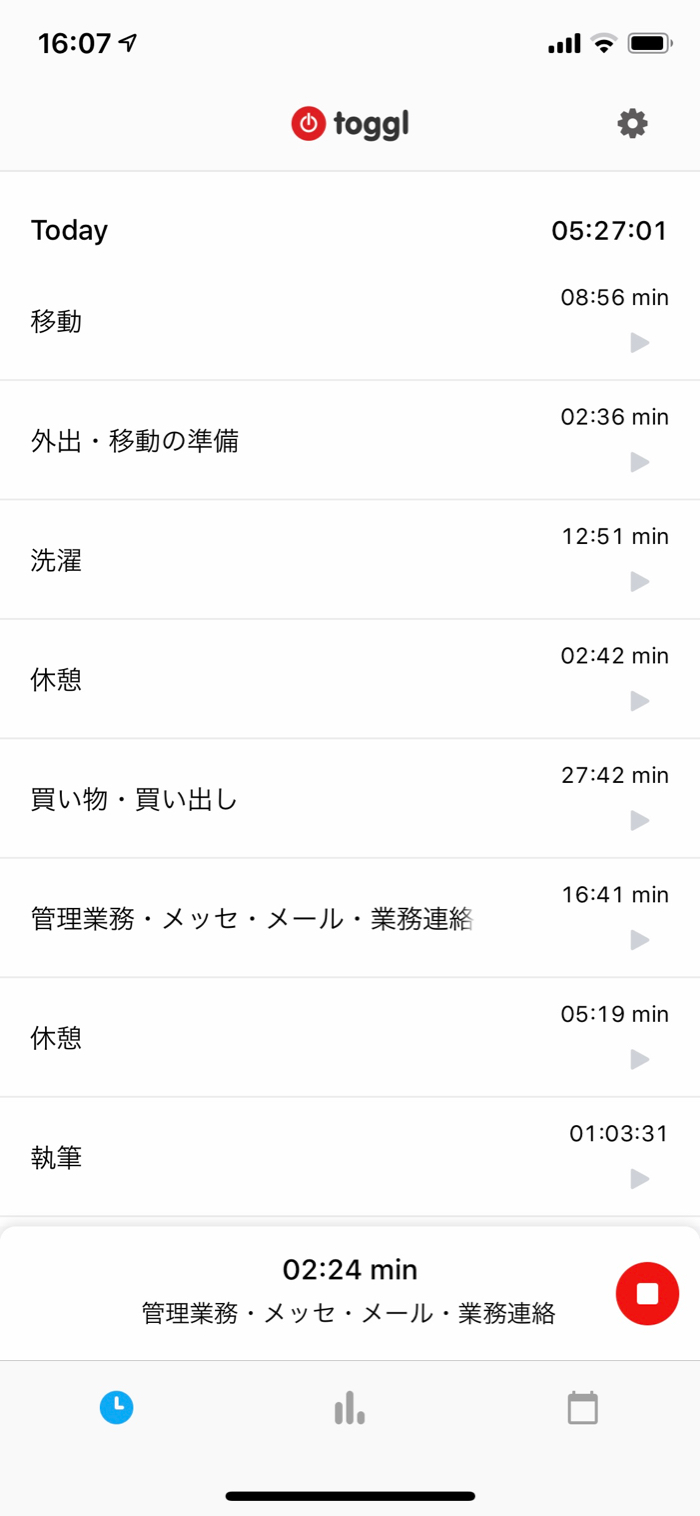Open the running 02:24 min timer entry
This screenshot has height=1516, width=700.
(x=348, y=1292)
